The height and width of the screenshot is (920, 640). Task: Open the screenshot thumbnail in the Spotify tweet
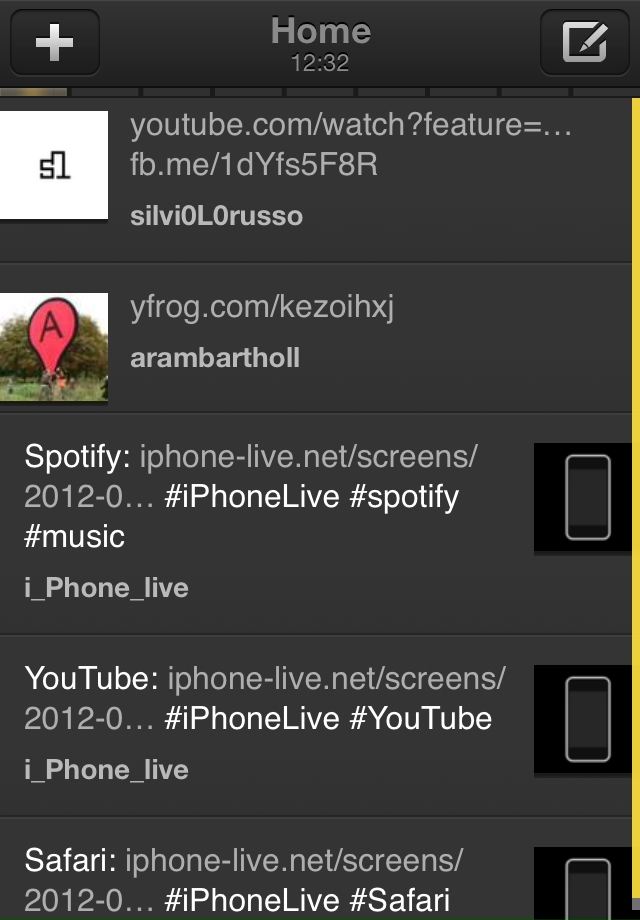coord(587,497)
